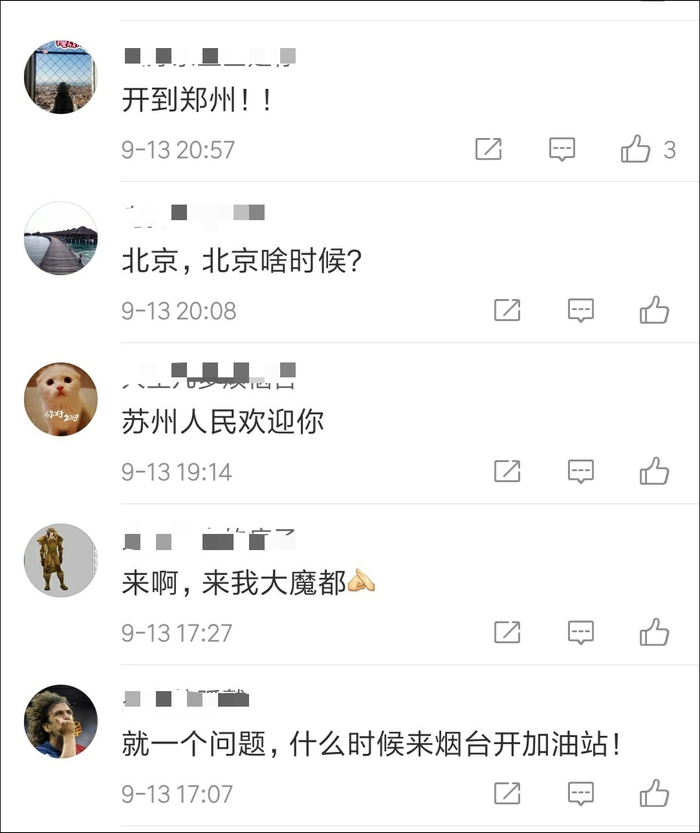Like the comment about 烟台开加油站
The width and height of the screenshot is (700, 833).
tap(654, 793)
